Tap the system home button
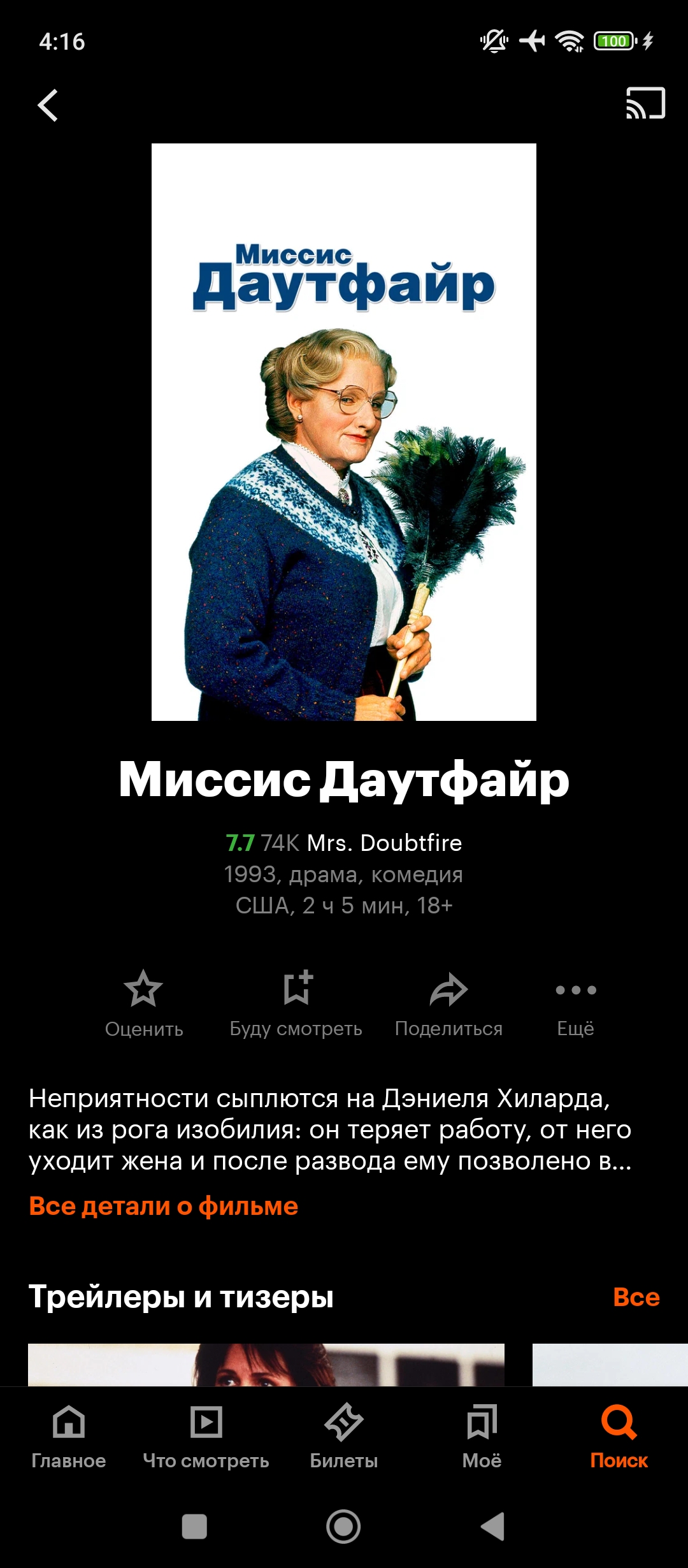688x1568 pixels. (x=343, y=1527)
